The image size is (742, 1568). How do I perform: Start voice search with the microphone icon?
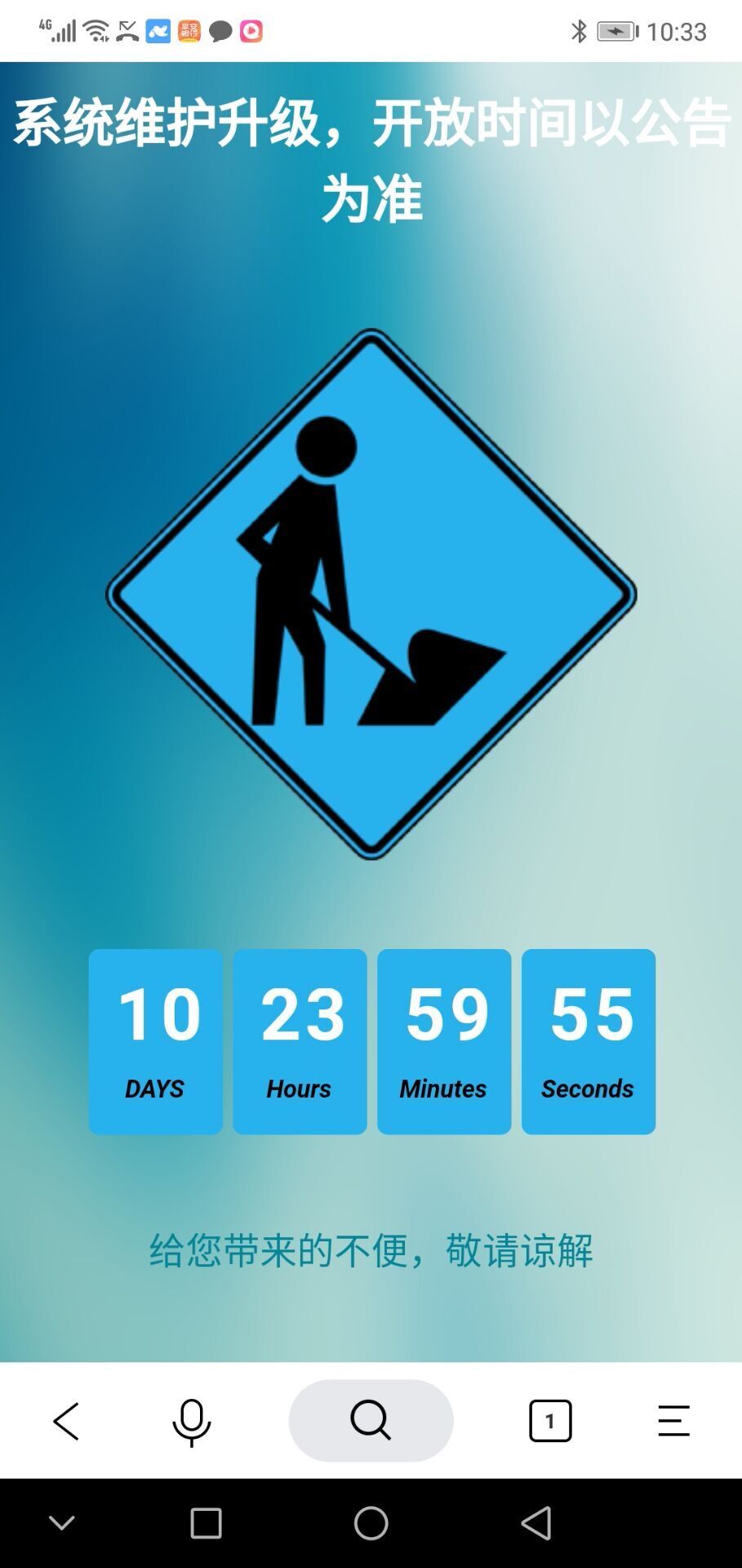(x=192, y=1422)
